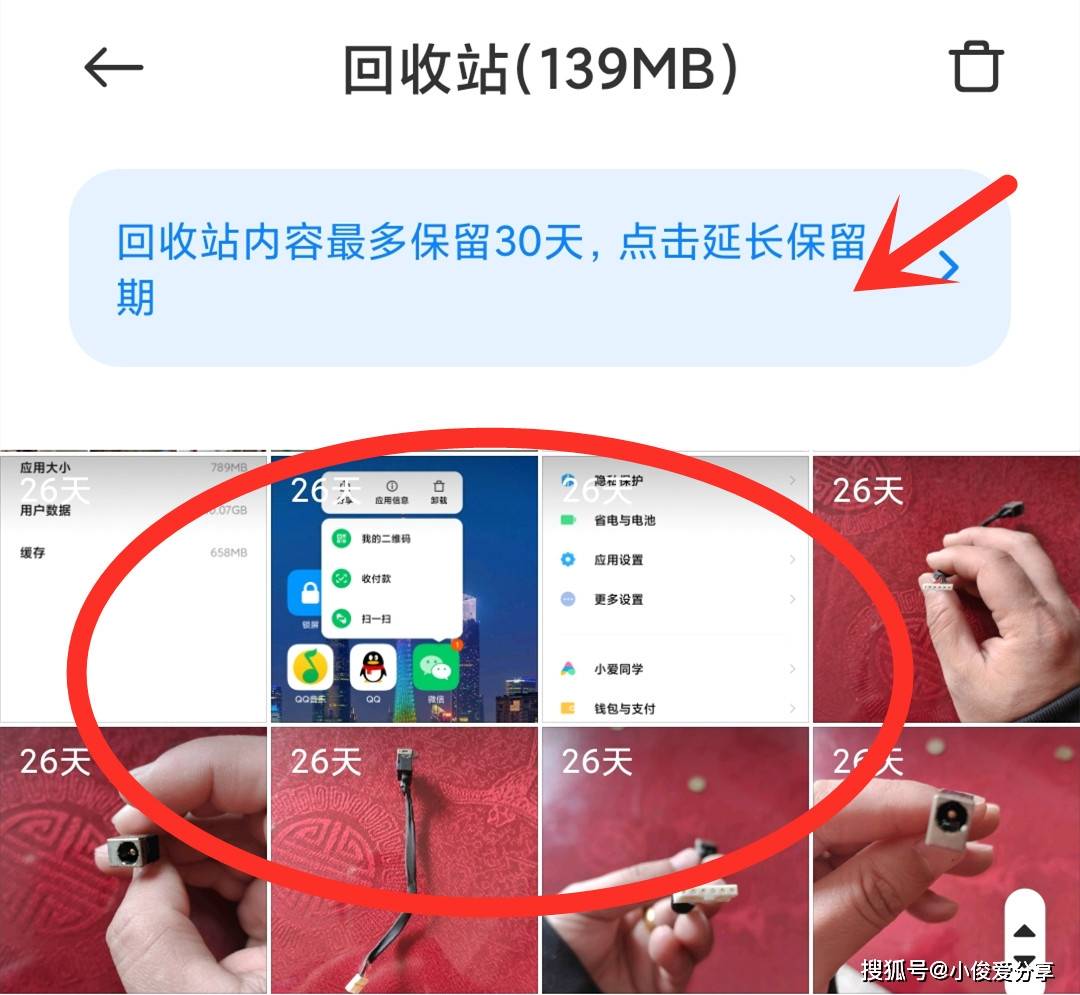This screenshot has width=1080, height=995.
Task: Open the extend retention period banner
Action: pyautogui.click(x=540, y=268)
